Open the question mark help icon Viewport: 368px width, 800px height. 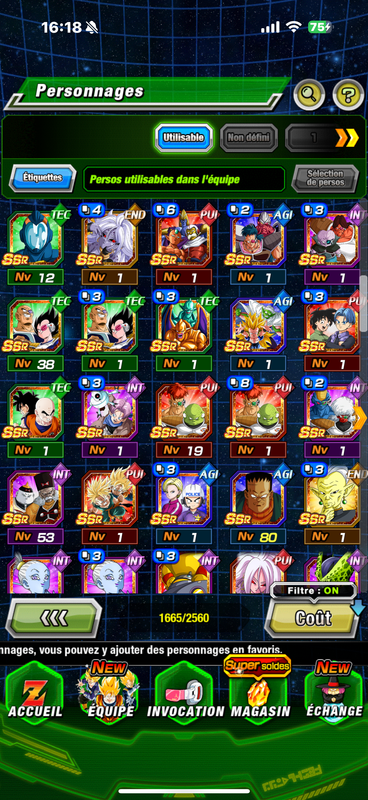pos(349,94)
